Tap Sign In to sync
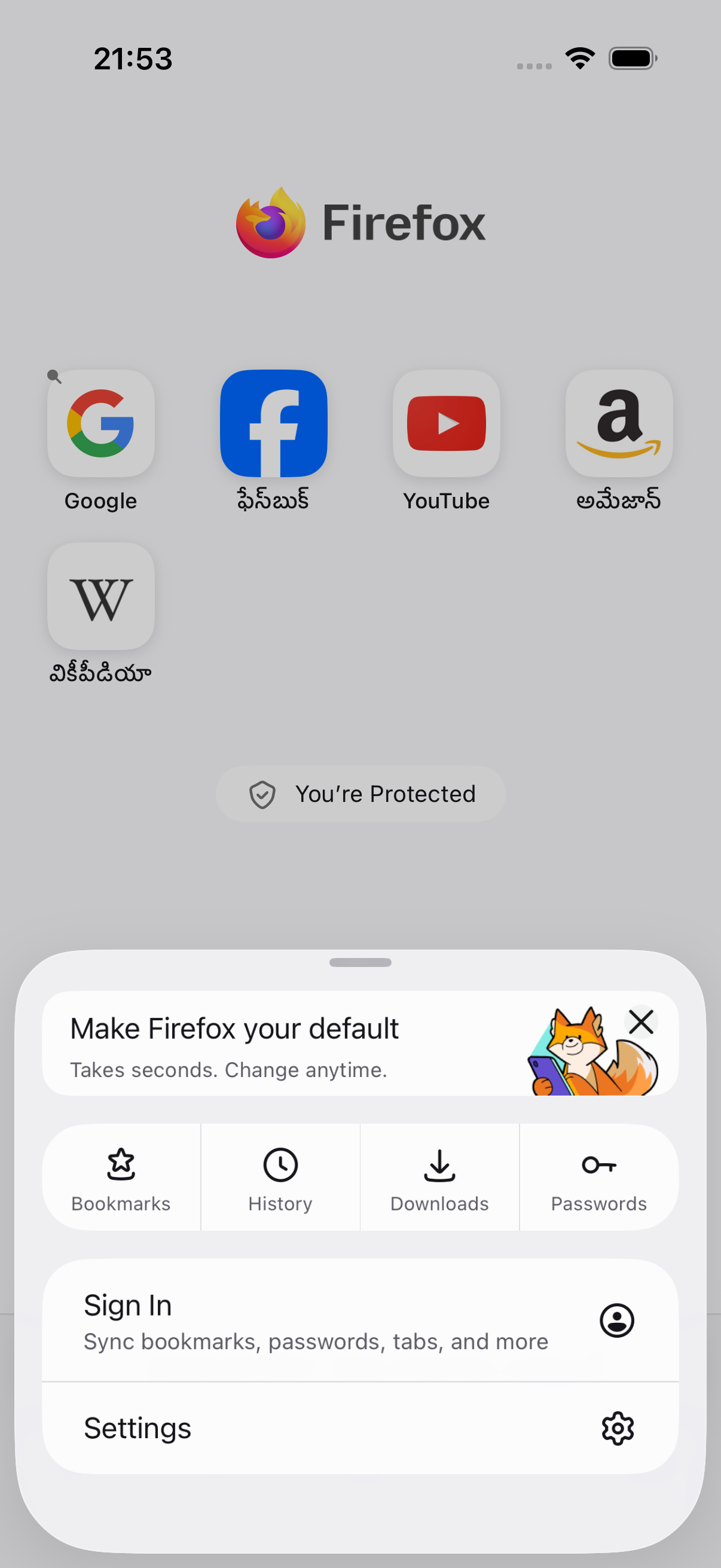 point(360,1320)
